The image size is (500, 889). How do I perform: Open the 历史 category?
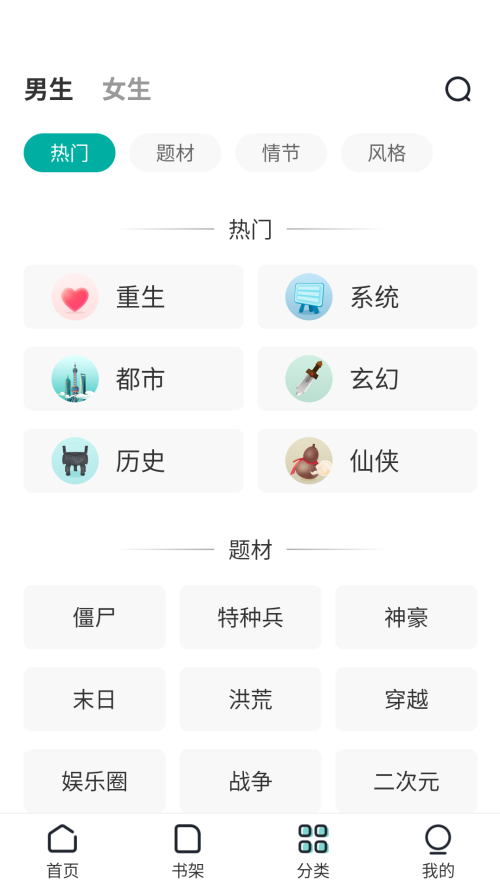tap(133, 460)
